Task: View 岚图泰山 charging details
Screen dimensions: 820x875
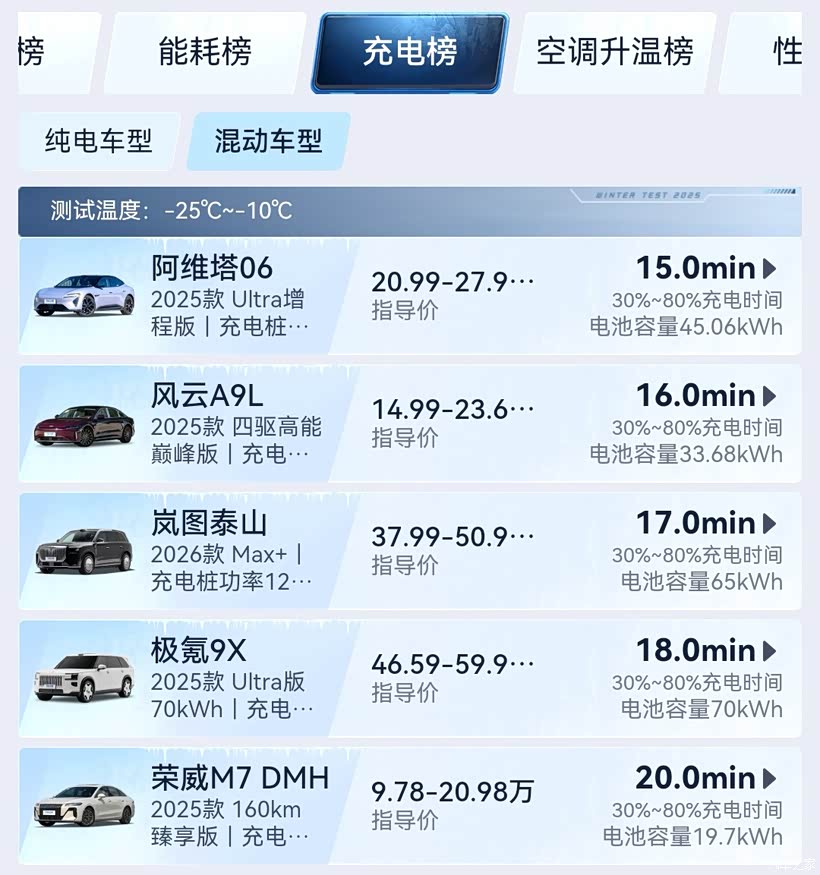Action: tap(410, 551)
